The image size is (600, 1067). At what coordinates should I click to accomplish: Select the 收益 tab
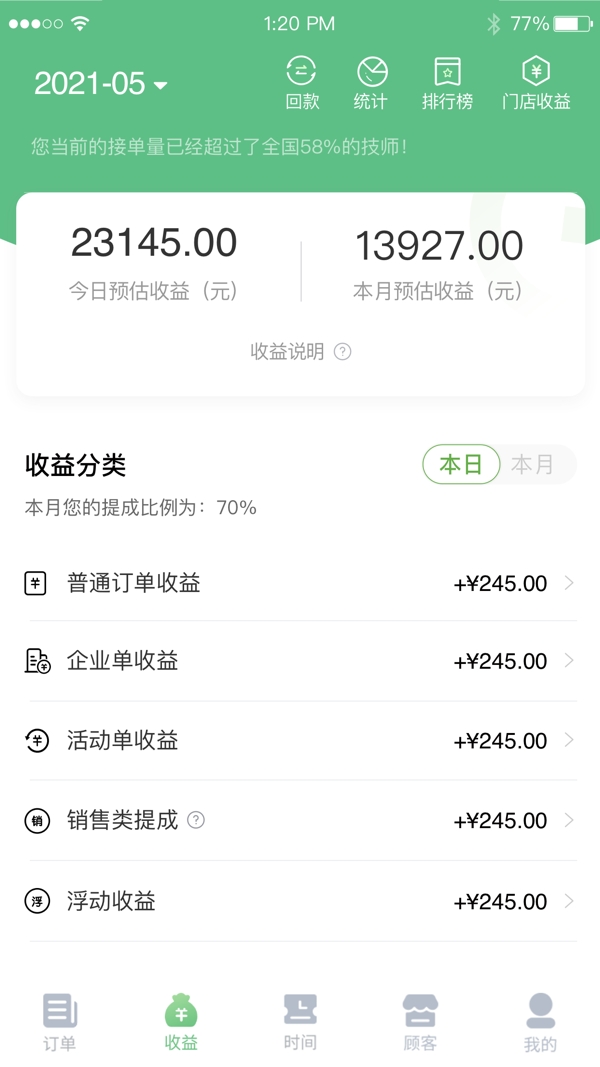(181, 1022)
